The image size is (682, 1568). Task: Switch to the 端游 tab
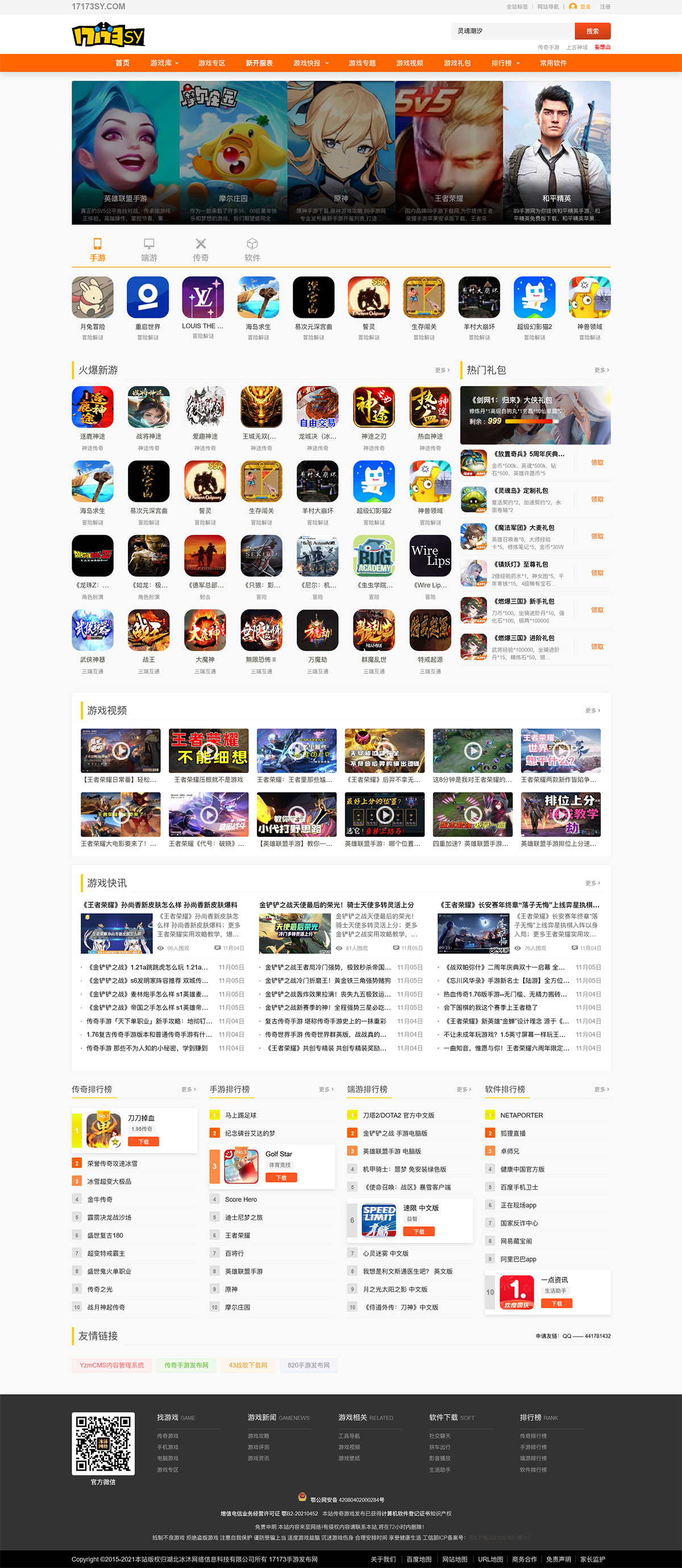coord(149,250)
